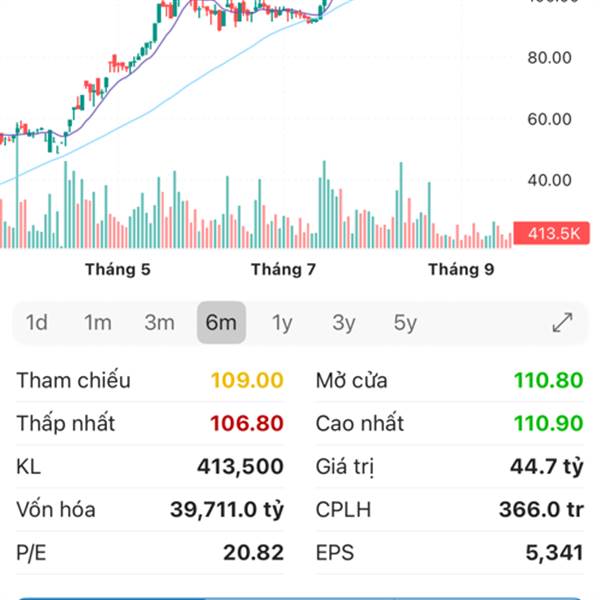The width and height of the screenshot is (600, 600).
Task: Change chart range to 1y
Action: coord(283,323)
